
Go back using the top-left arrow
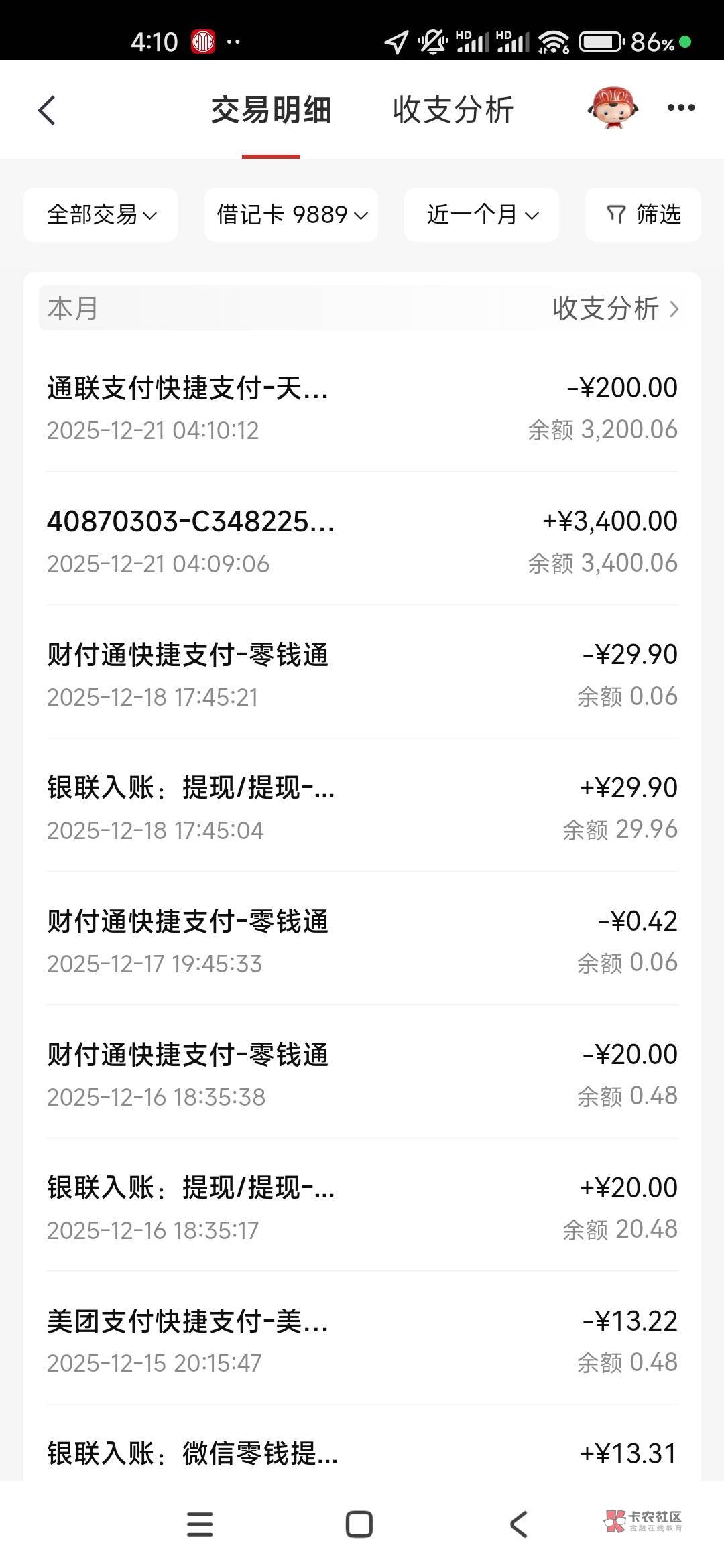pyautogui.click(x=46, y=111)
